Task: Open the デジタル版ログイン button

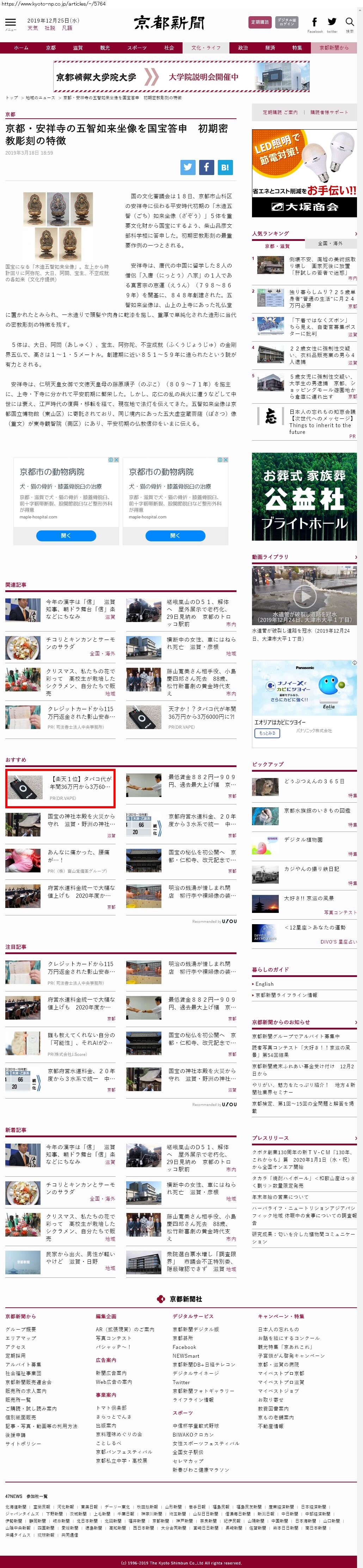Action: tap(286, 23)
